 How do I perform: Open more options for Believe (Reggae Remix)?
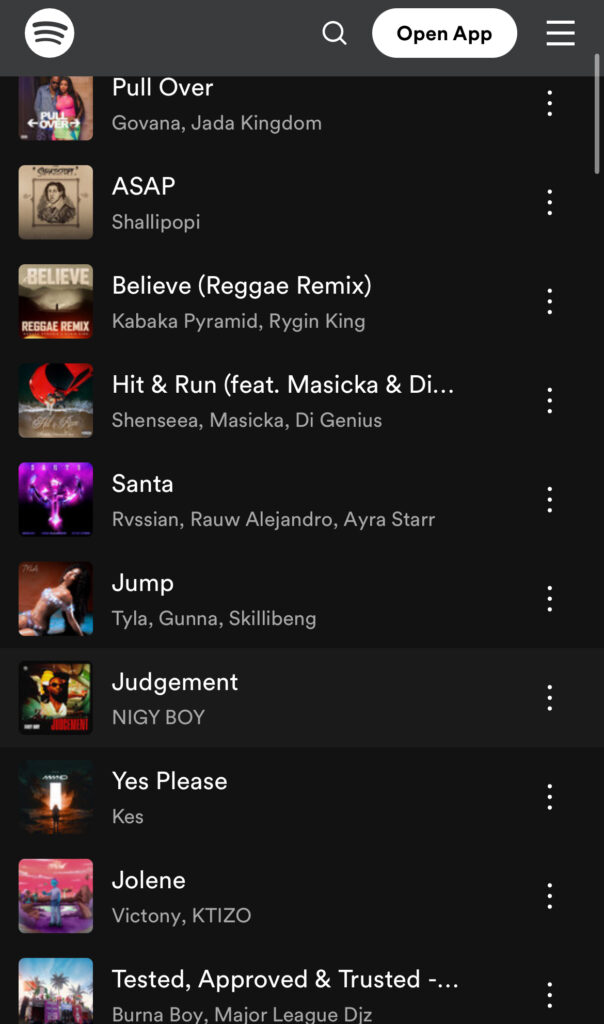pos(550,302)
